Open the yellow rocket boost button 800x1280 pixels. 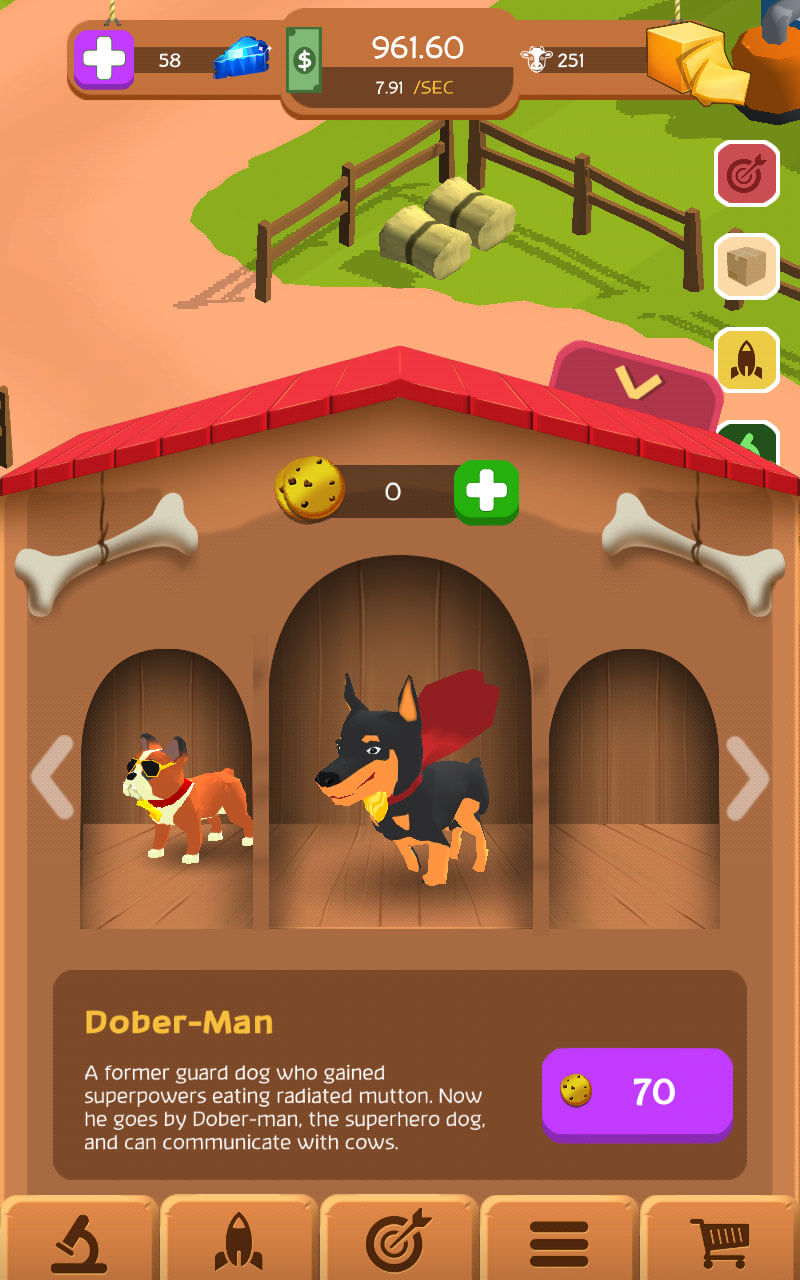pyautogui.click(x=746, y=360)
